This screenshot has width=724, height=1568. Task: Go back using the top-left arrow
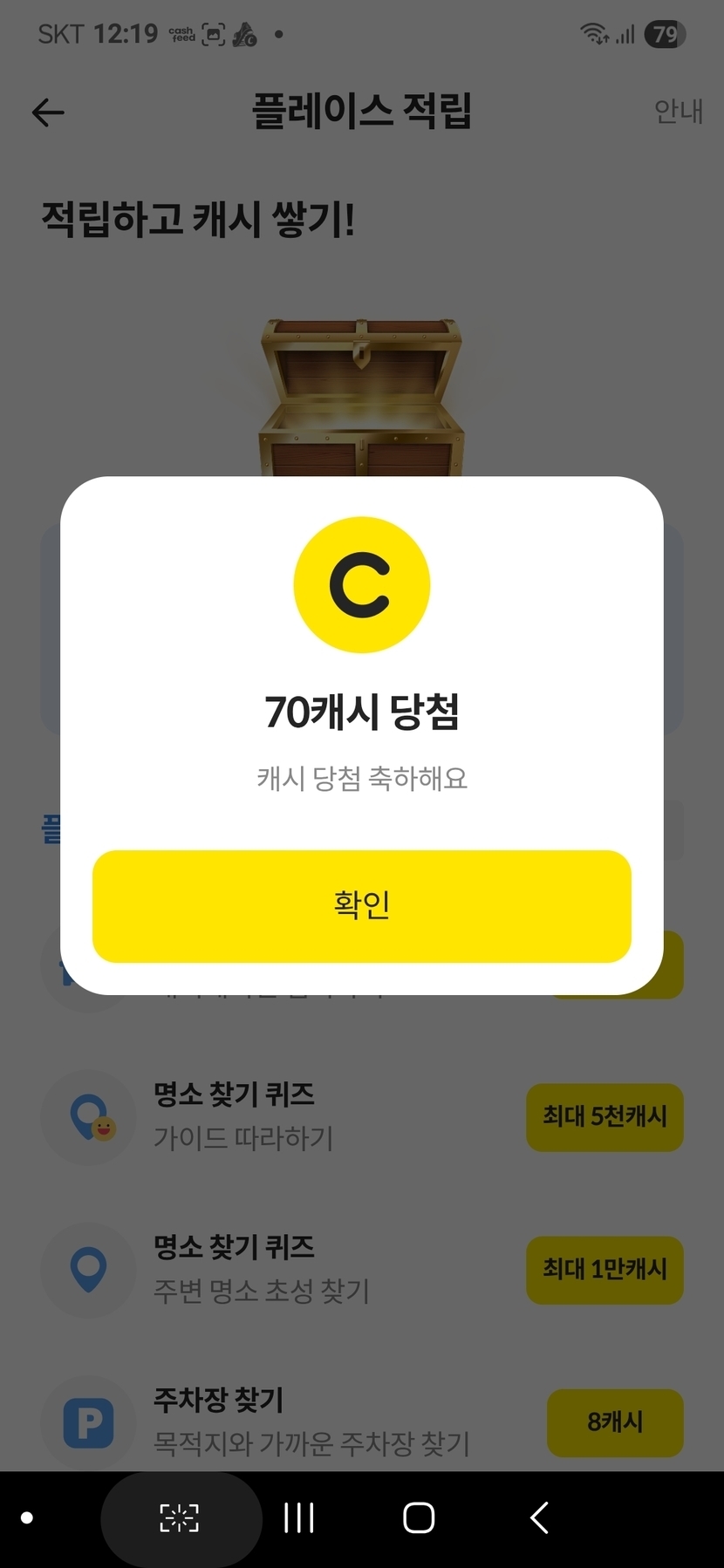(x=48, y=112)
